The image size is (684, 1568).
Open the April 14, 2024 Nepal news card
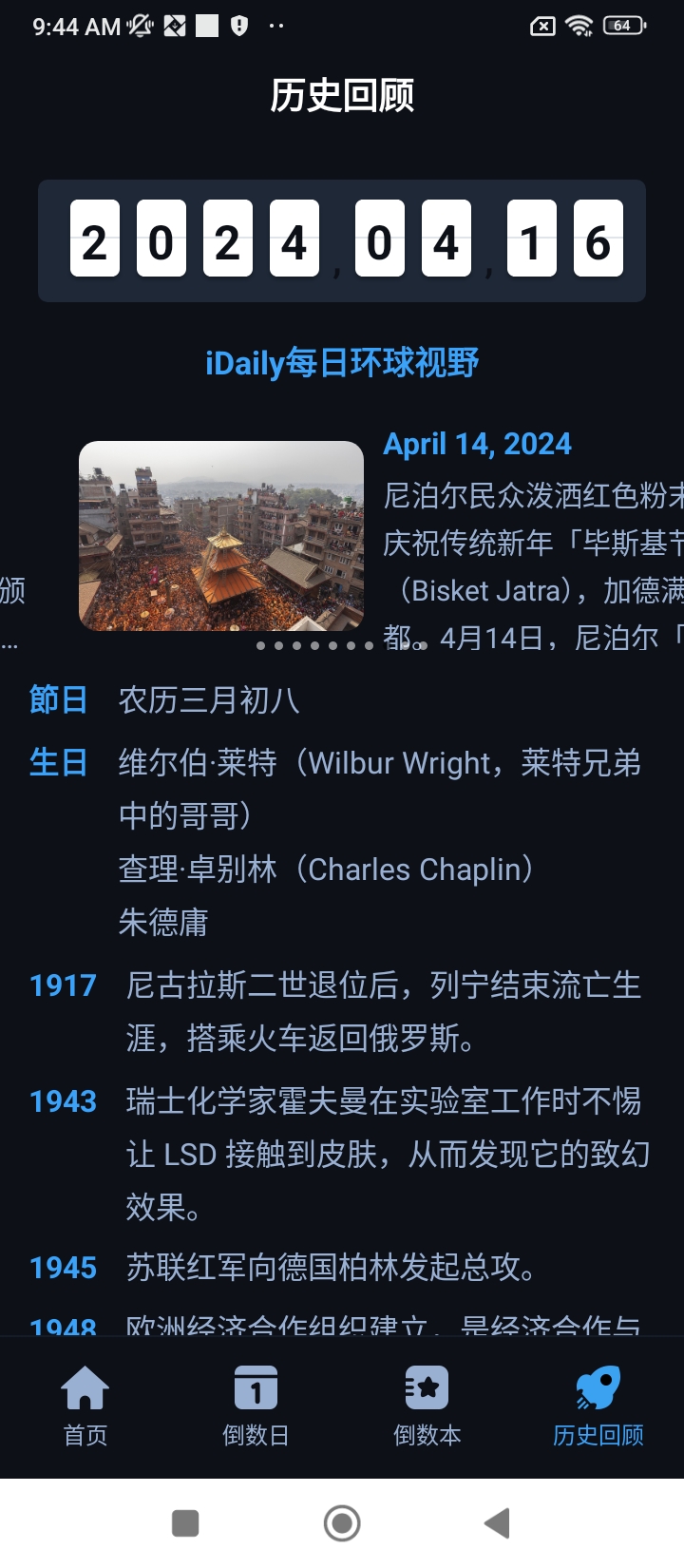coord(381,536)
